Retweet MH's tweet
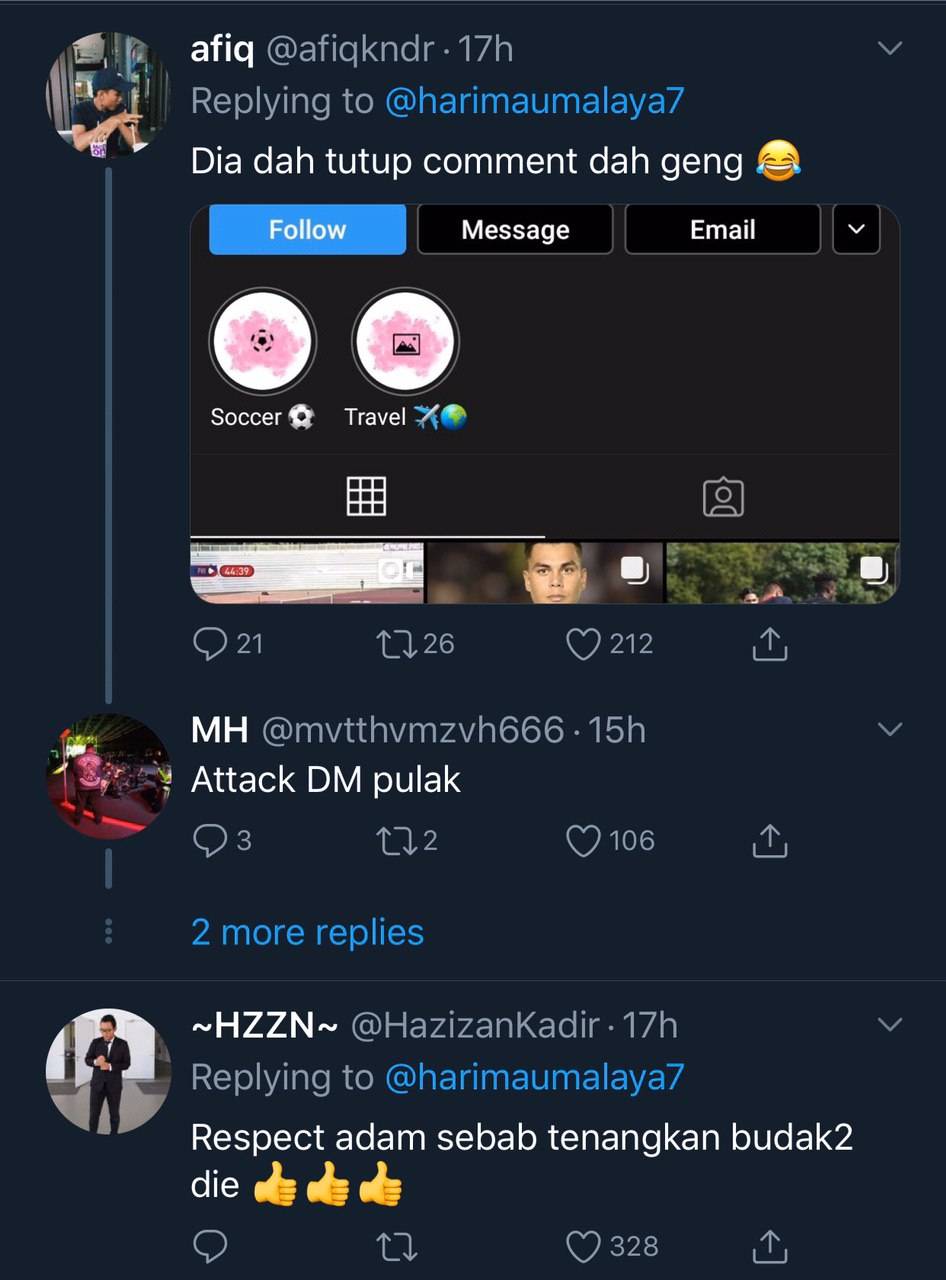 [x=394, y=841]
